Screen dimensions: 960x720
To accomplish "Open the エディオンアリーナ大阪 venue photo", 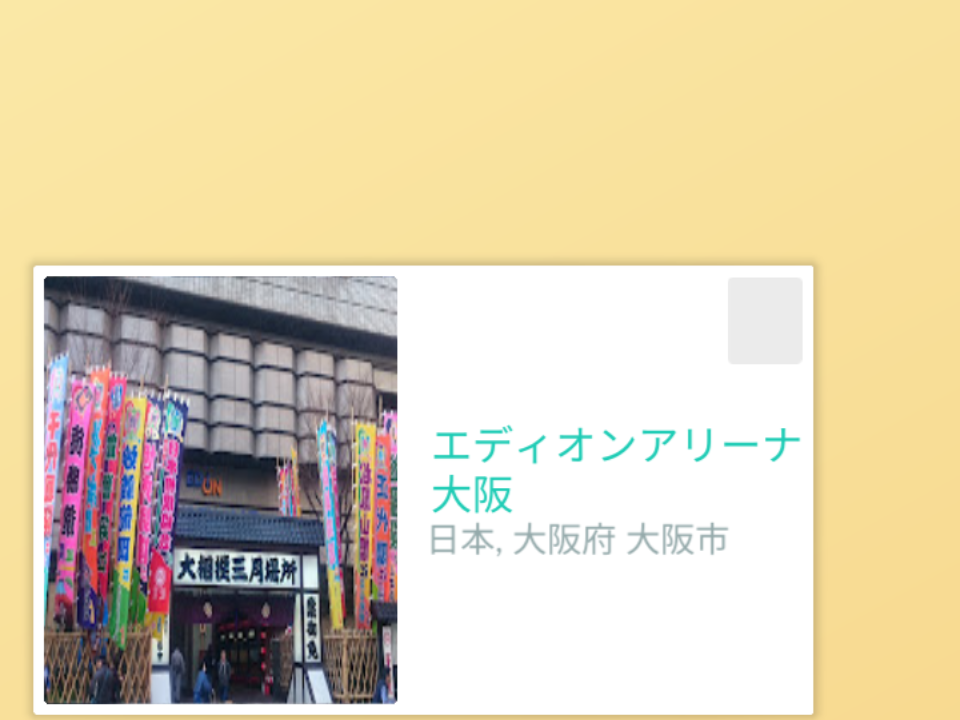I will (x=220, y=490).
